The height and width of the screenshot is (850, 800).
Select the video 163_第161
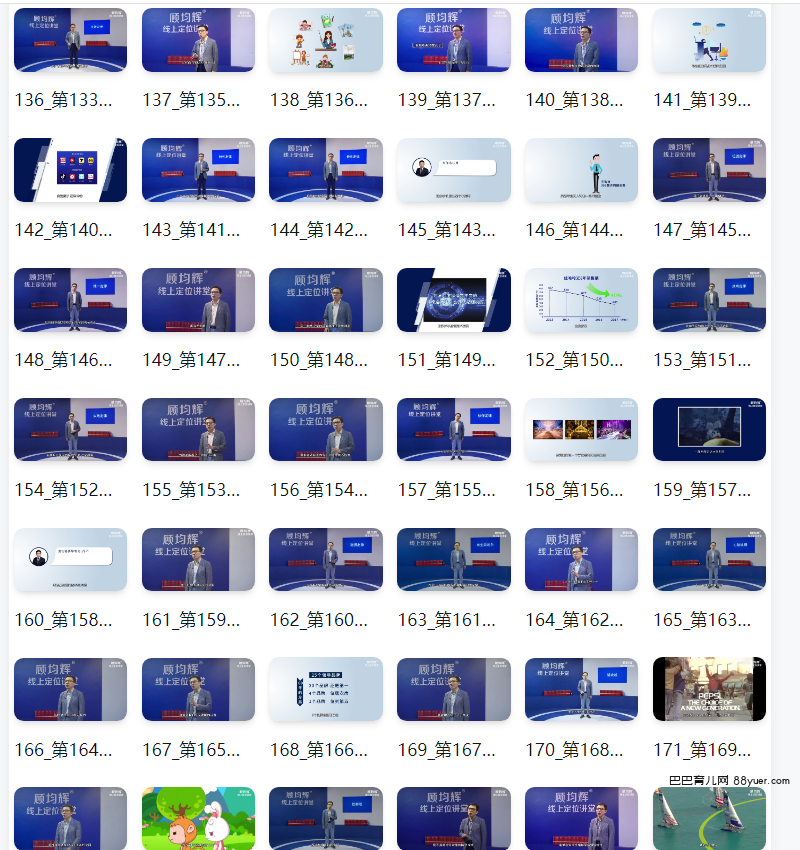pos(453,560)
